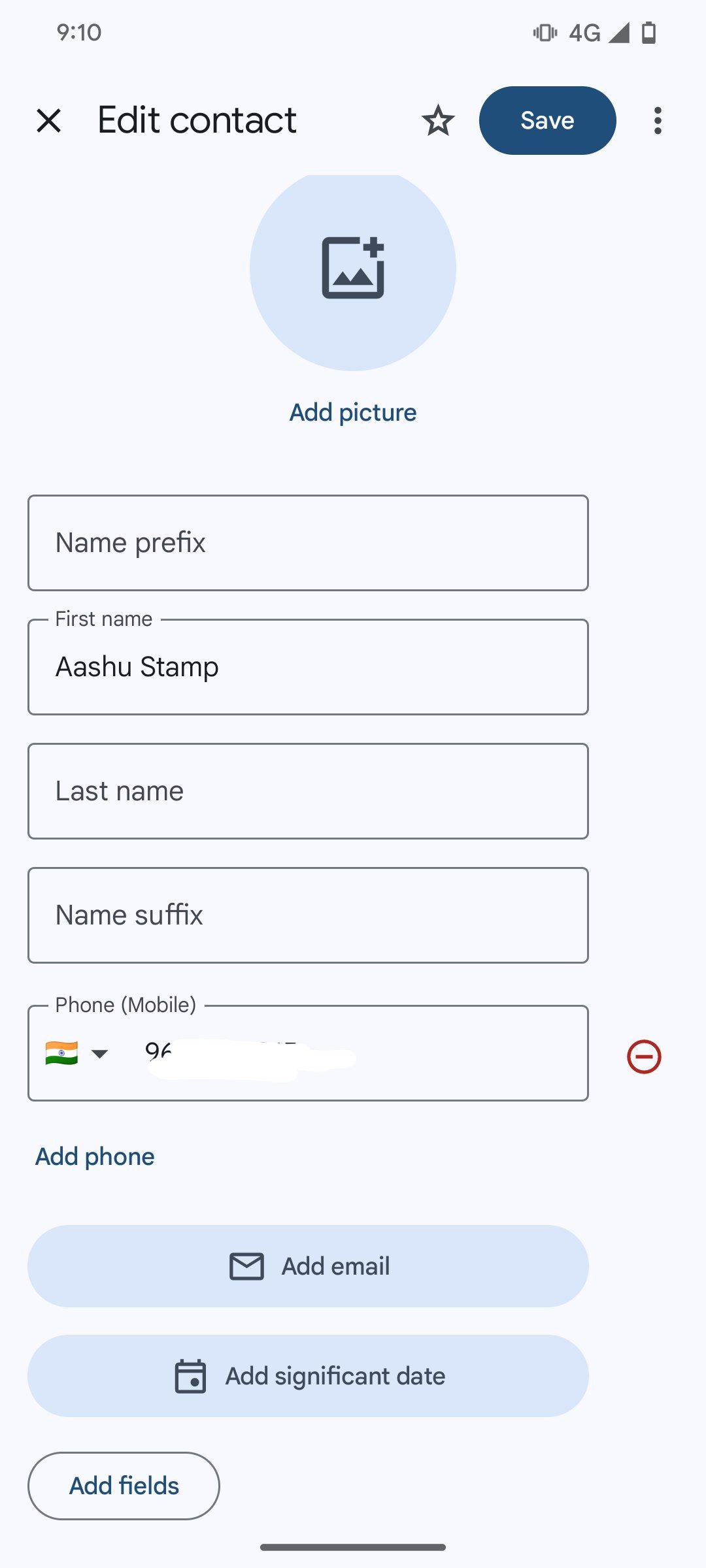This screenshot has width=706, height=1568.
Task: Open Add fields options
Action: tap(124, 1486)
